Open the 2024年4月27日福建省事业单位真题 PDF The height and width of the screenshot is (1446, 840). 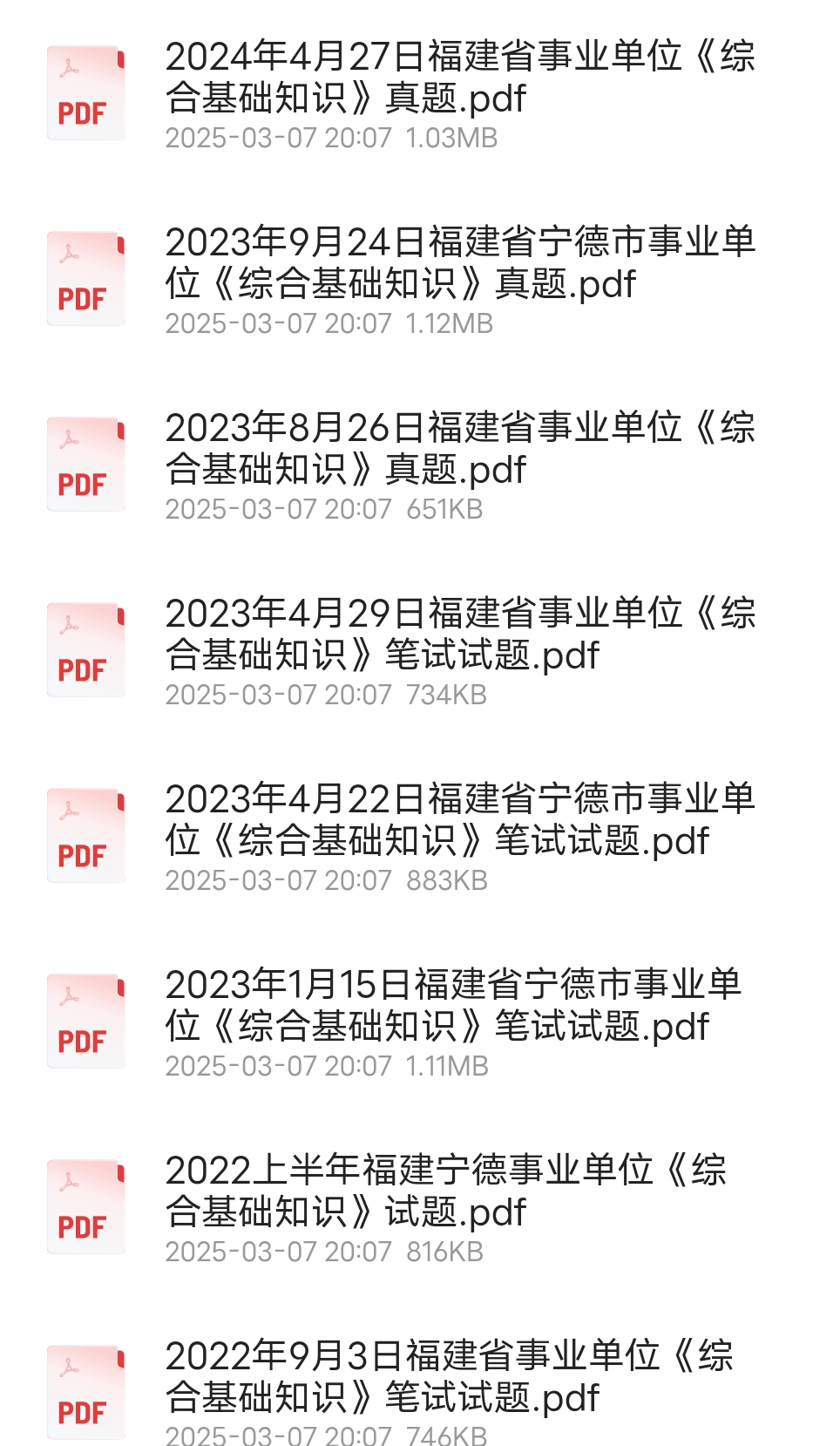pyautogui.click(x=420, y=93)
